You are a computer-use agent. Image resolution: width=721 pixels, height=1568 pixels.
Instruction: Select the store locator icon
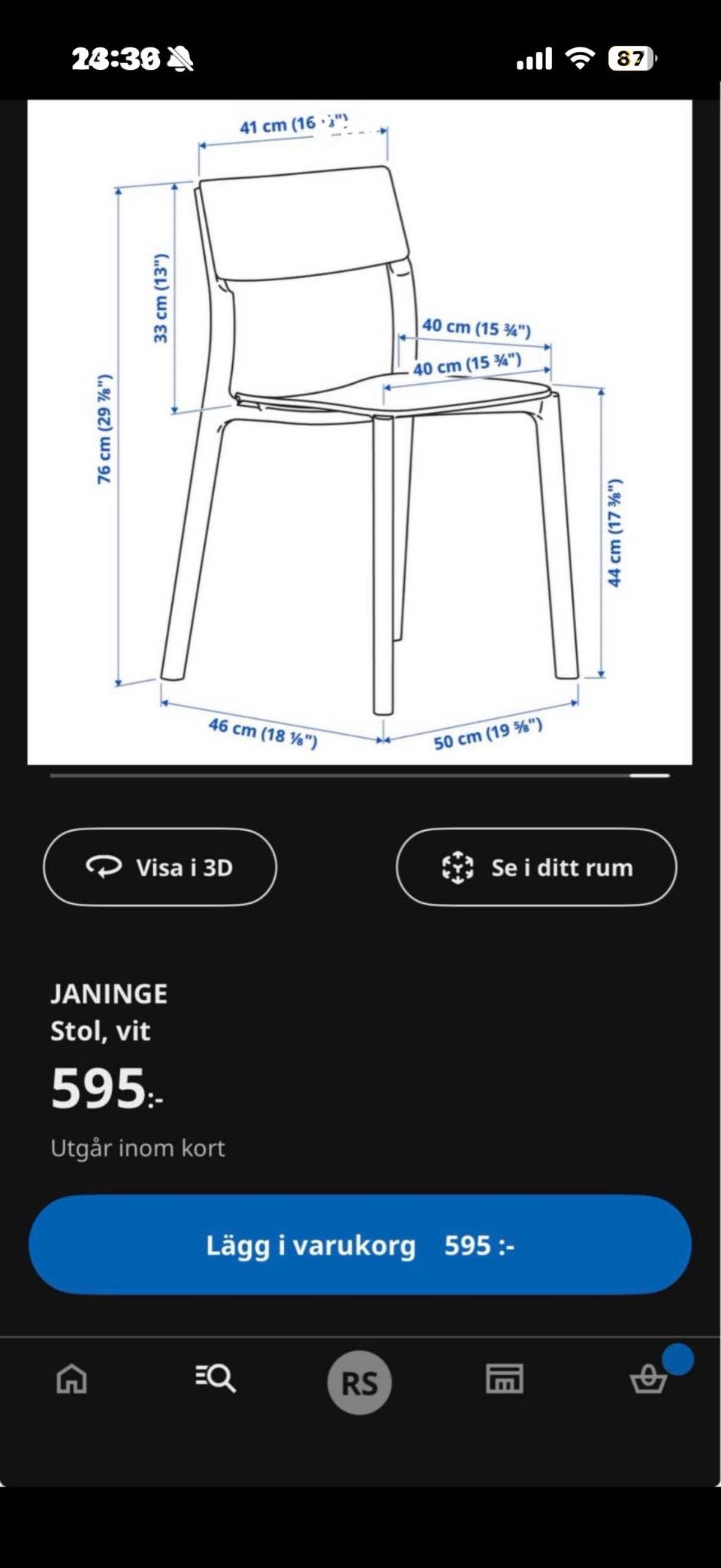504,1379
